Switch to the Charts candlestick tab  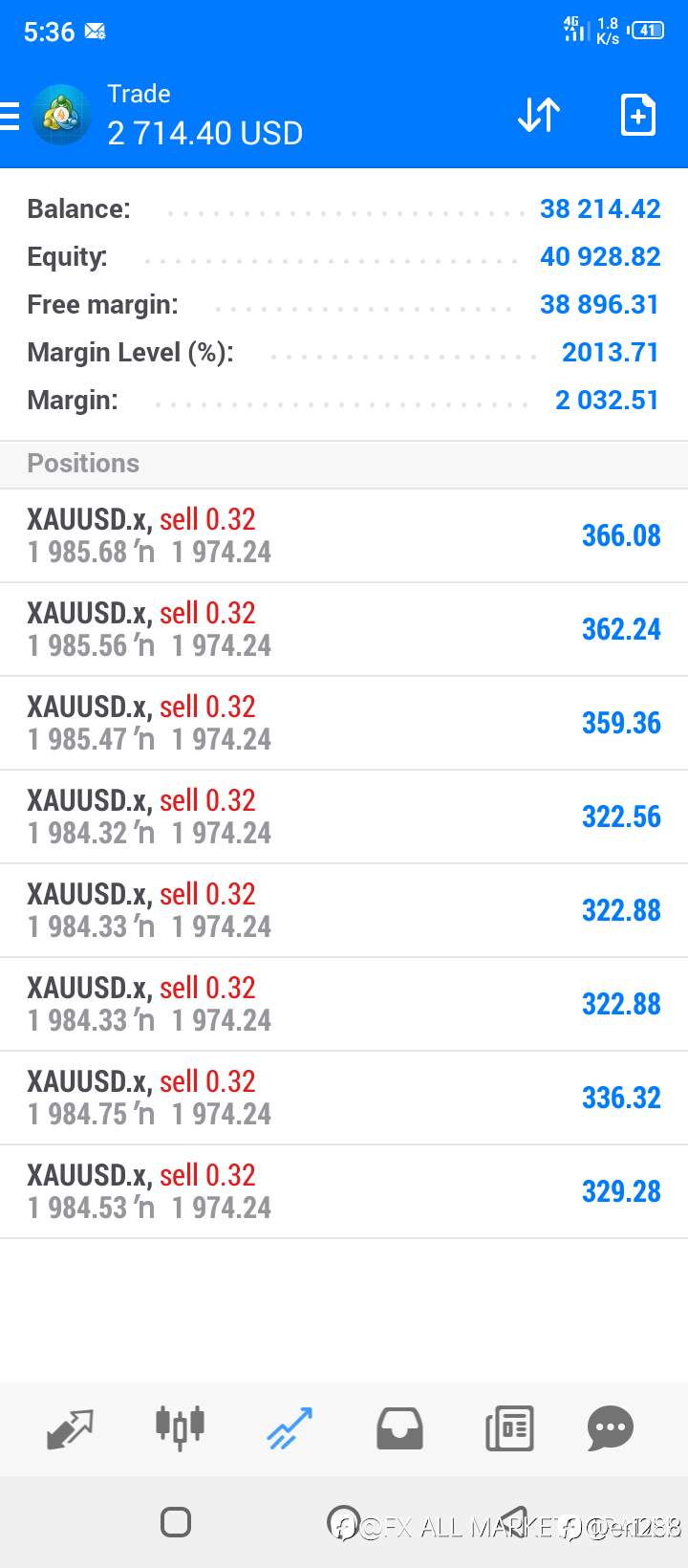click(180, 1427)
